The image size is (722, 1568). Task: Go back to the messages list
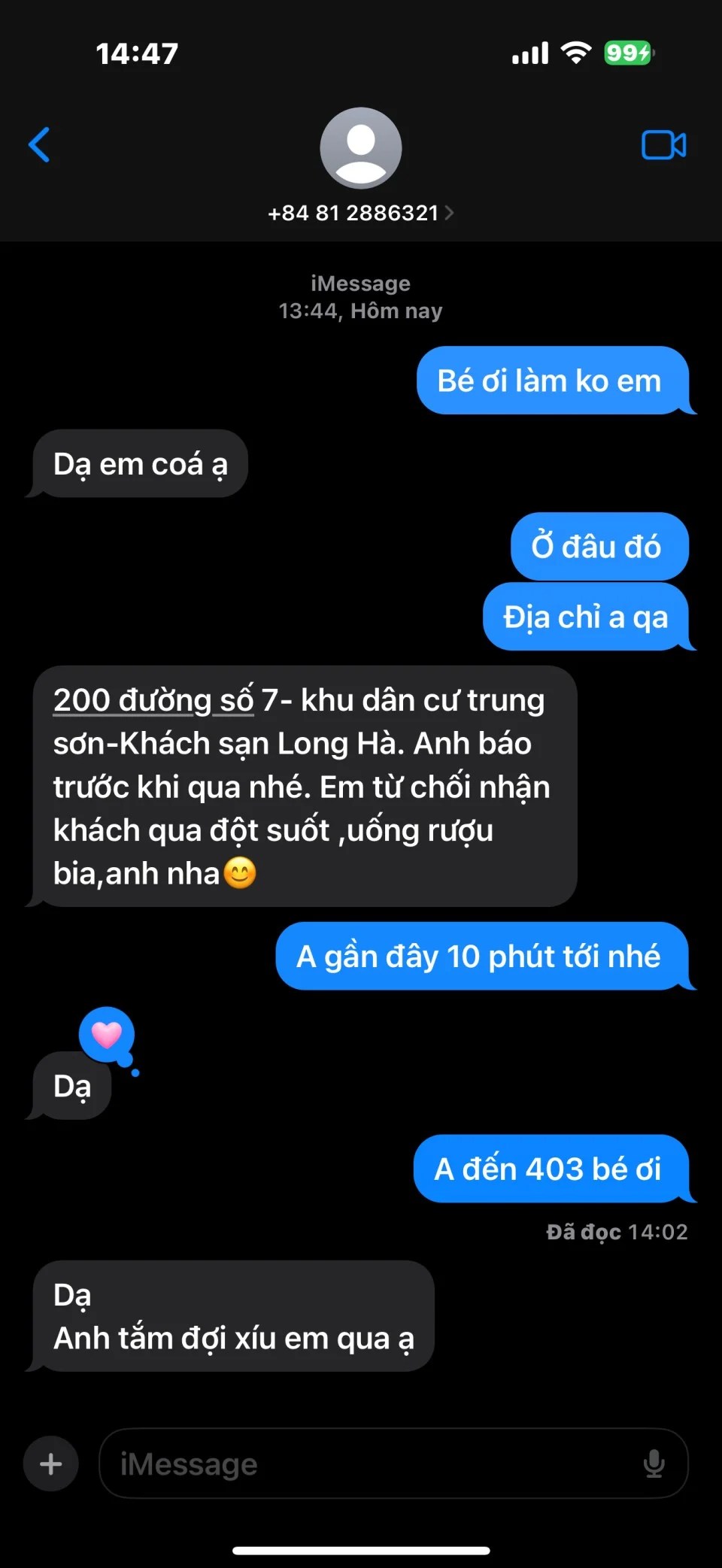39,144
